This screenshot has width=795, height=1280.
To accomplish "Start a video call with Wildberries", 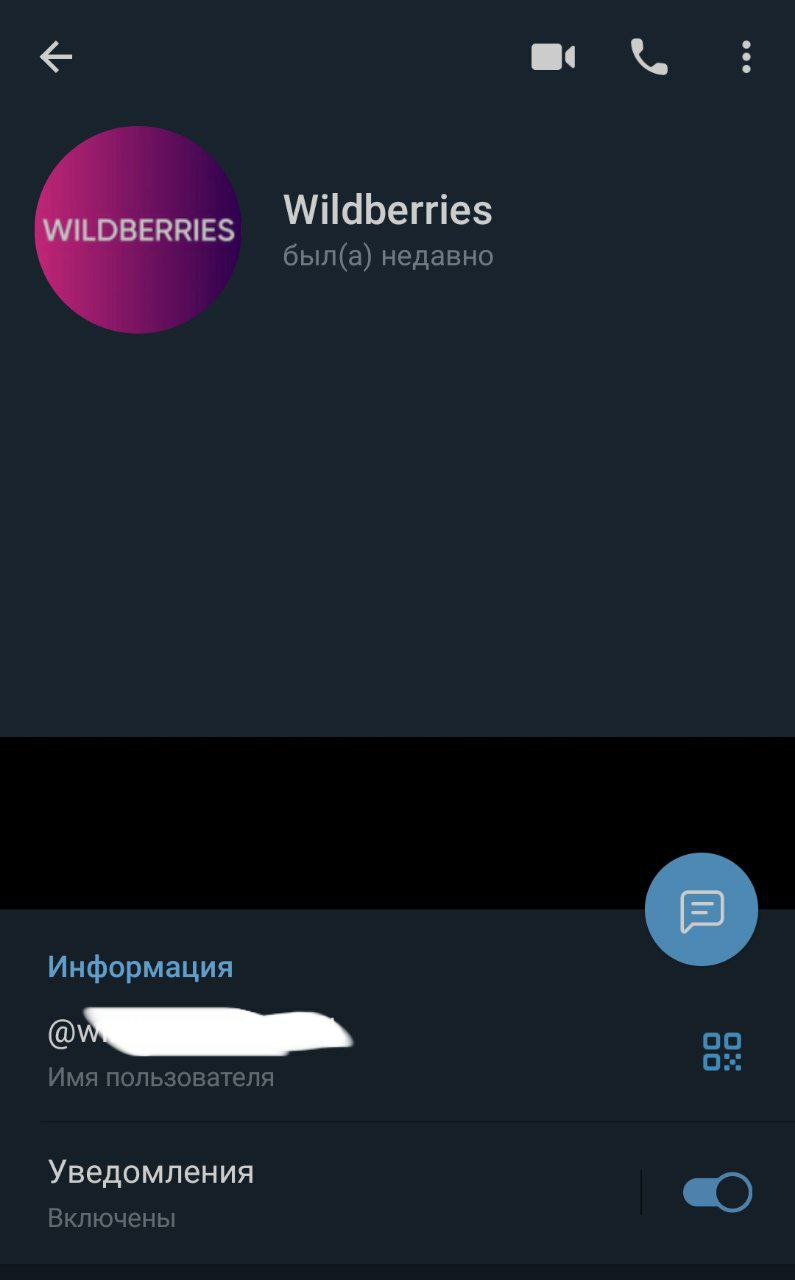I will pos(553,58).
